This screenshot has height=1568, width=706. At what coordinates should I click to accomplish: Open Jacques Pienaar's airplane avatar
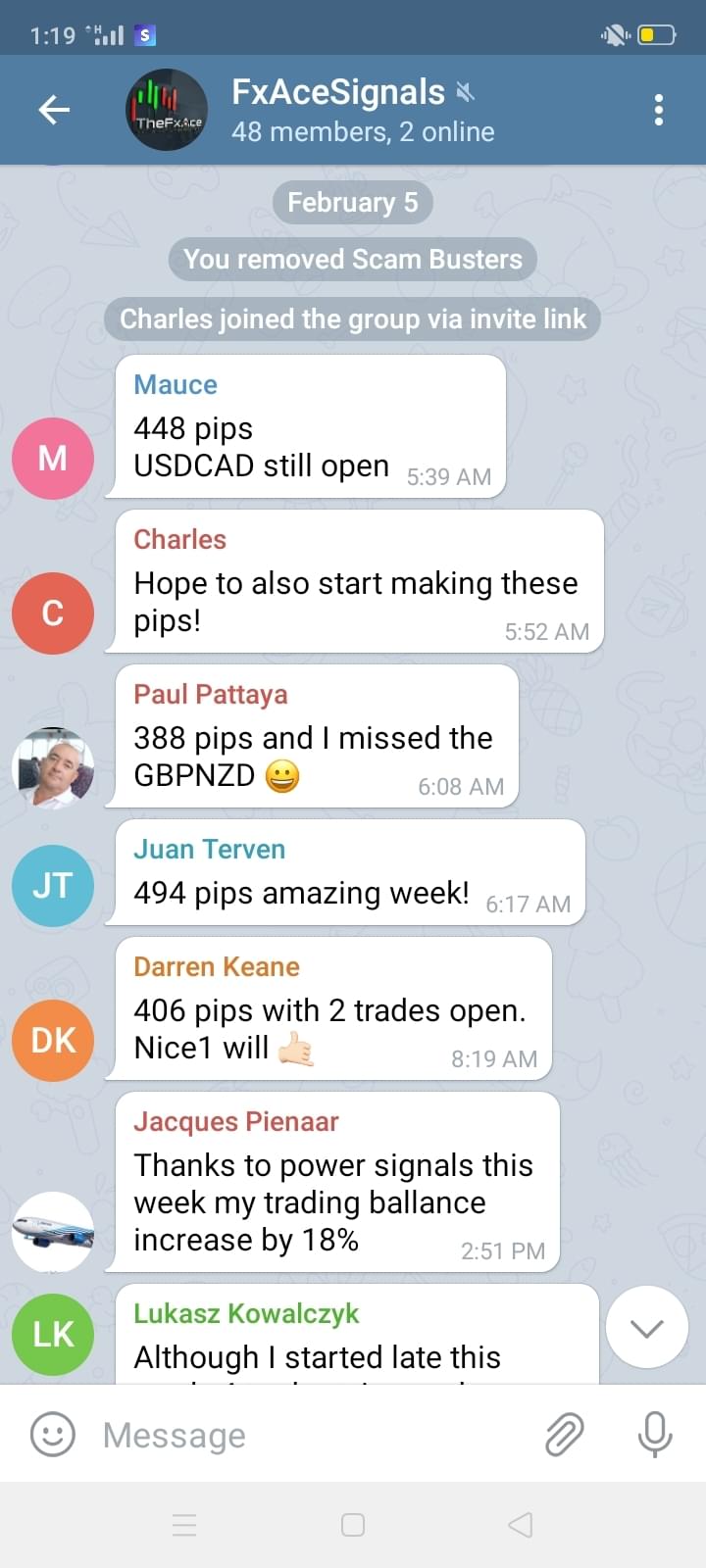53,1232
